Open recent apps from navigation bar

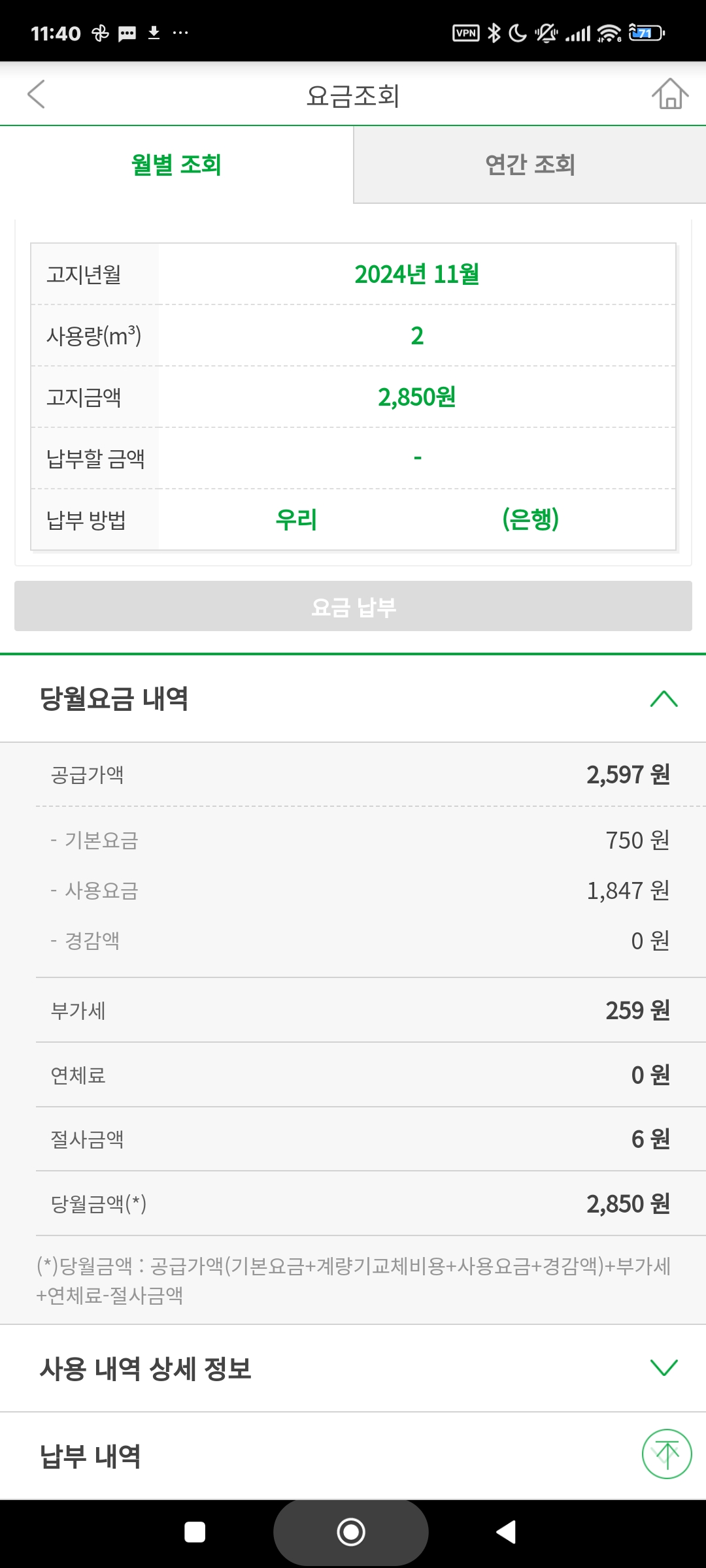pyautogui.click(x=195, y=1532)
